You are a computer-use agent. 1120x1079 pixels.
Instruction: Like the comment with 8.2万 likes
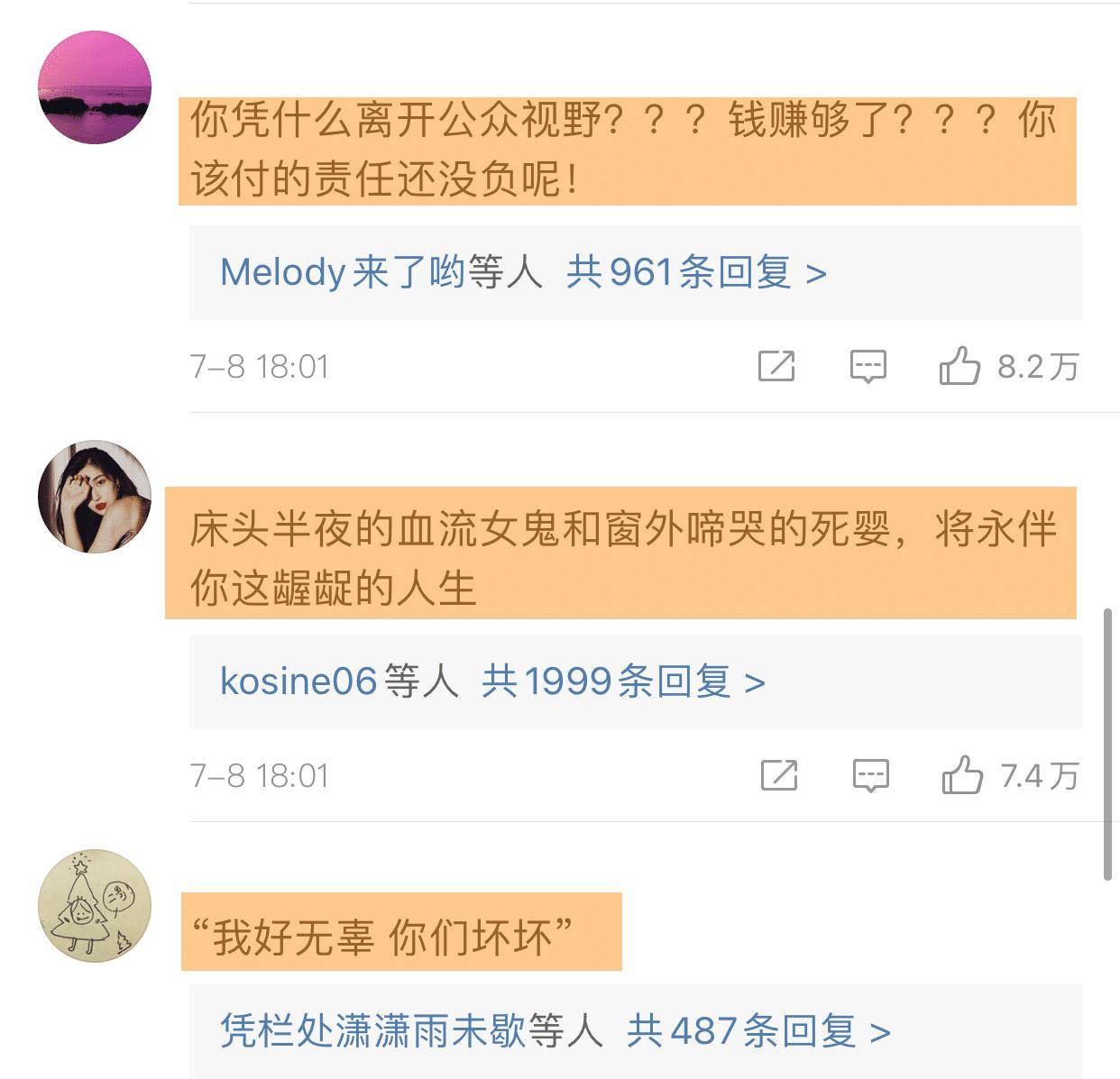[x=959, y=367]
